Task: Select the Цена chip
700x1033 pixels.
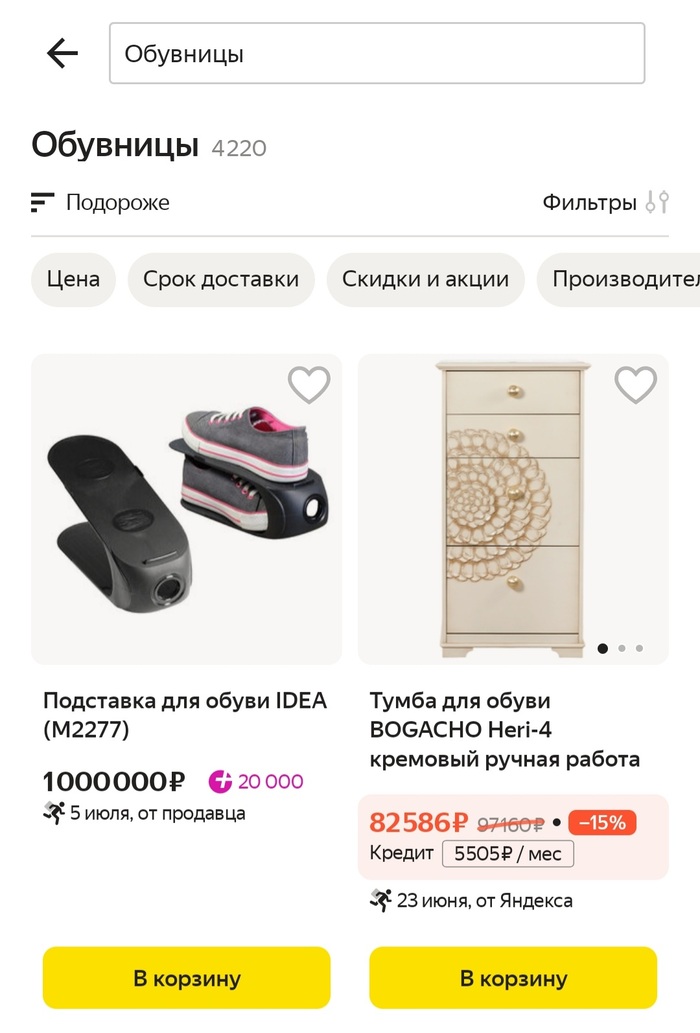Action: 73,279
